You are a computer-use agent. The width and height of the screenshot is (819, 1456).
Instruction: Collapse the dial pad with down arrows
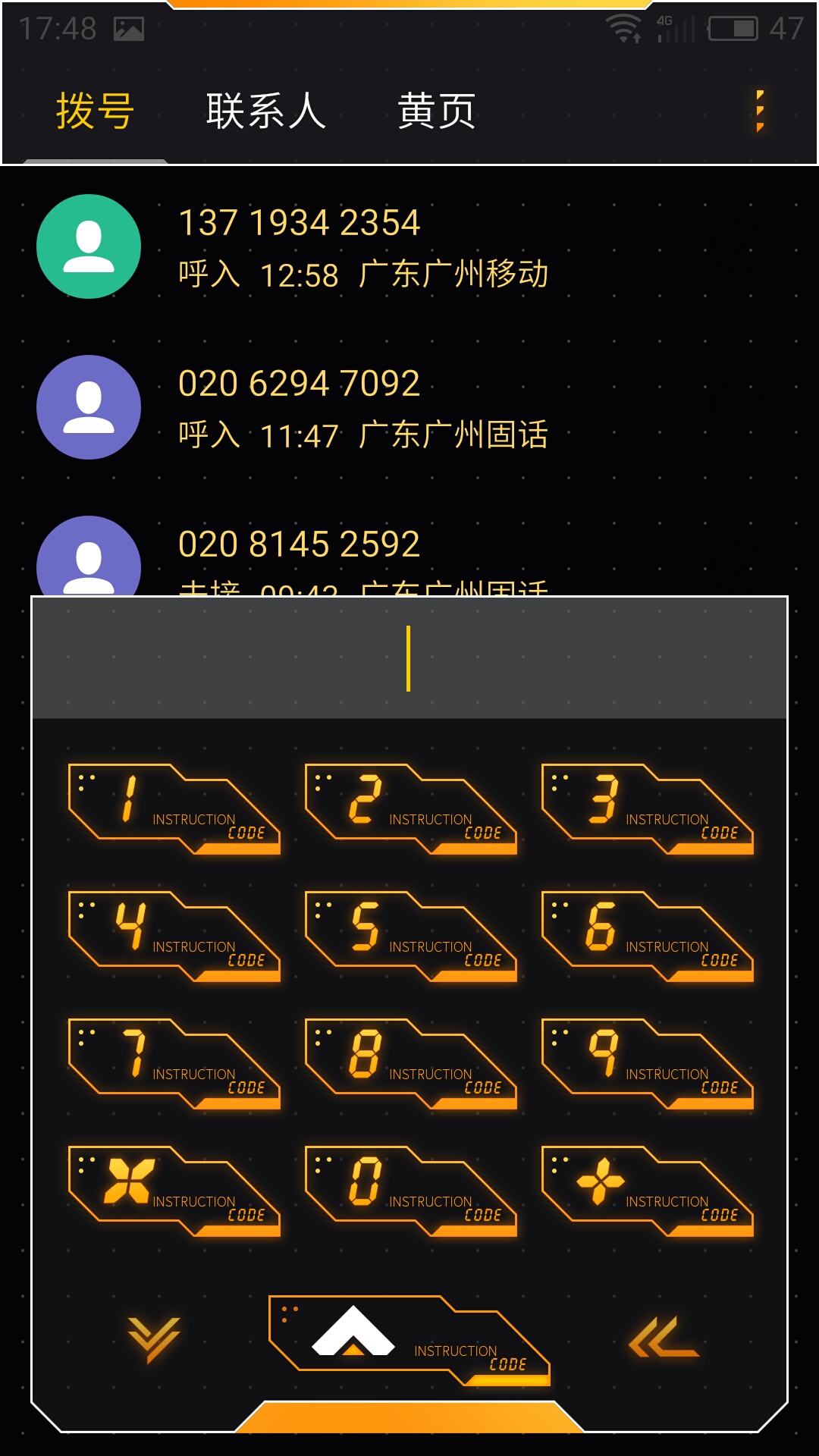pyautogui.click(x=154, y=1339)
